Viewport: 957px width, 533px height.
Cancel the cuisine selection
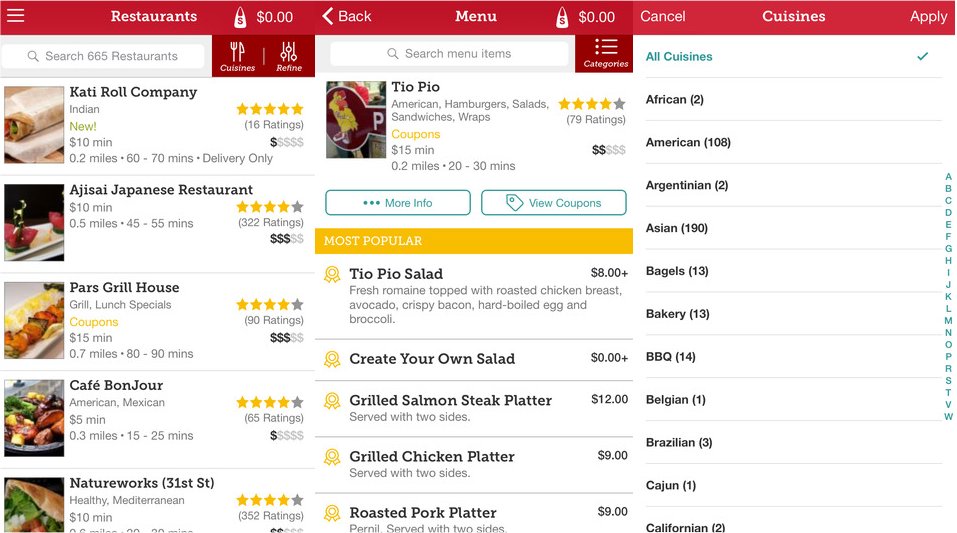click(x=662, y=16)
